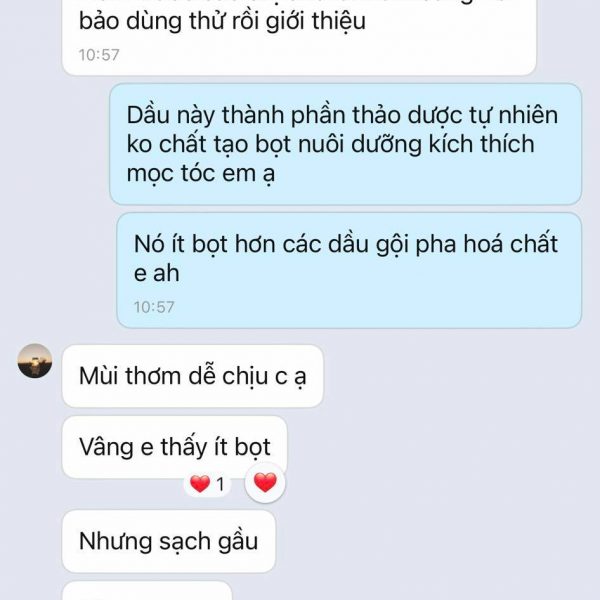View the heart reaction count on the message
Screen dimensions: 600x600
[209, 485]
